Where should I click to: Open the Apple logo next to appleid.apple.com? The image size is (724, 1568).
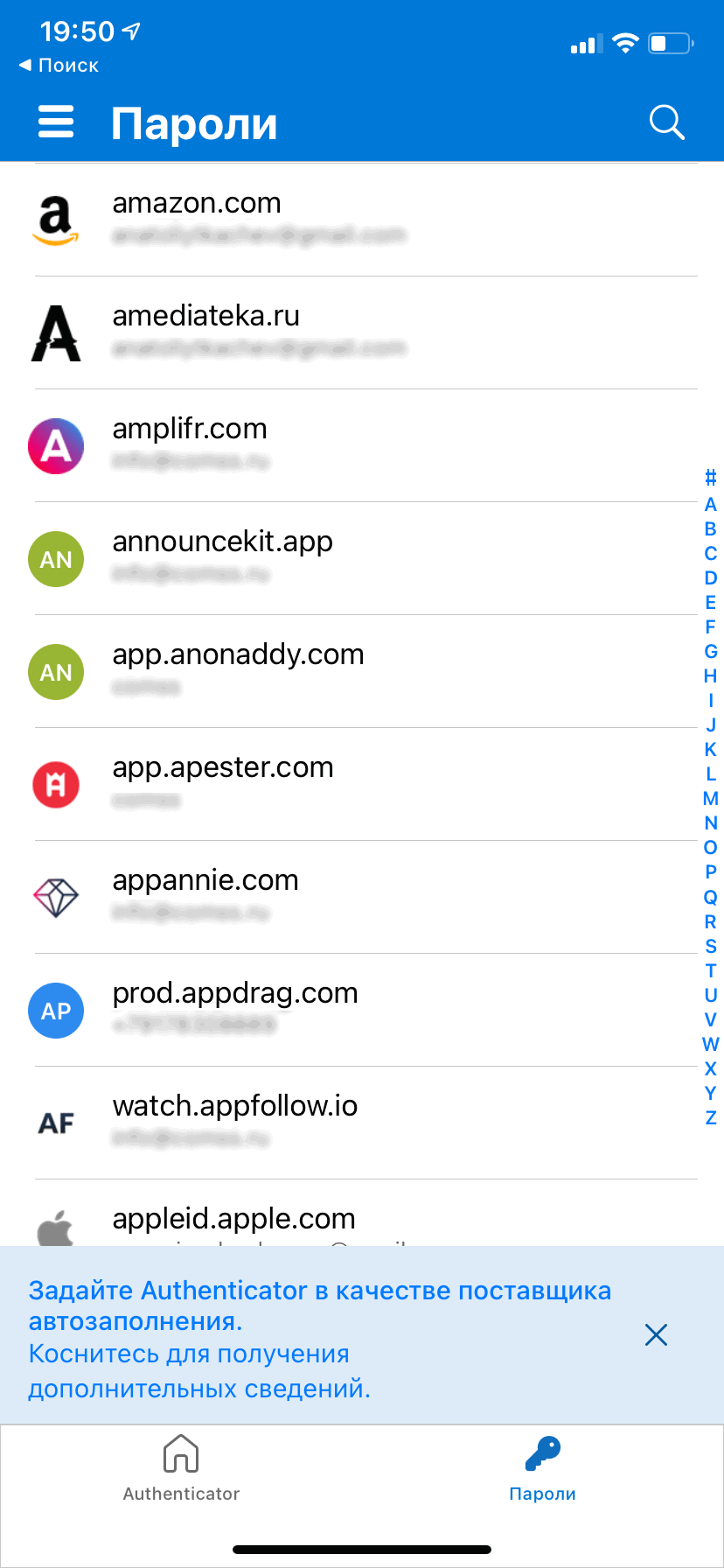[56, 1225]
